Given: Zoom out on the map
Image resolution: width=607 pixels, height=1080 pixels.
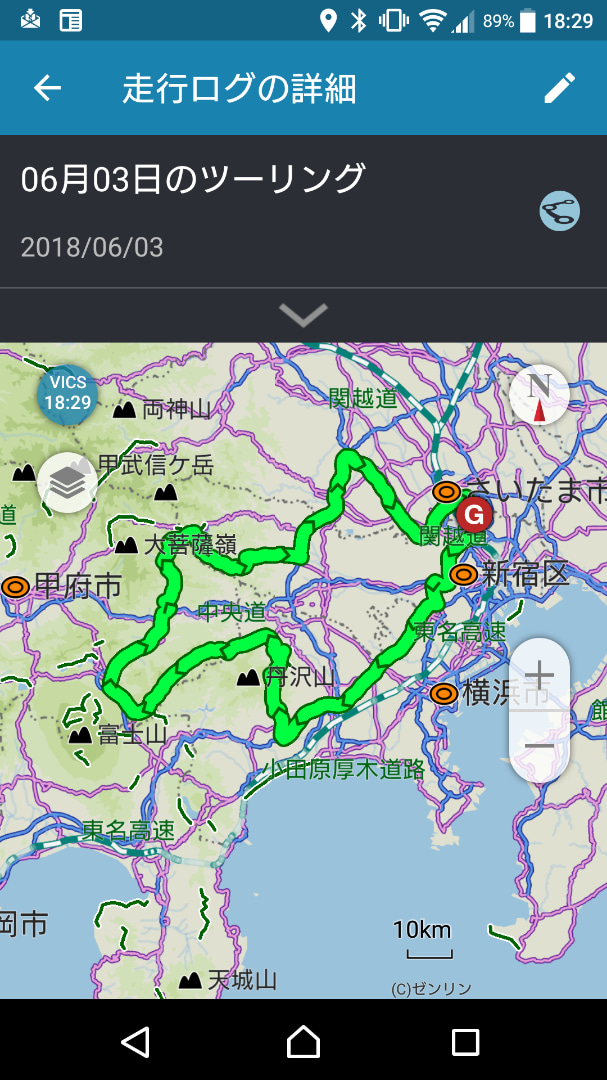Looking at the screenshot, I should [x=539, y=746].
